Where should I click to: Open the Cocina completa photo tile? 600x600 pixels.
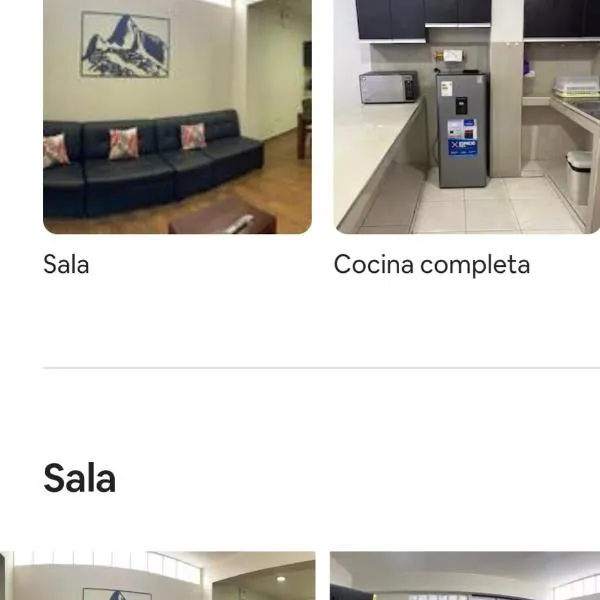(x=466, y=115)
